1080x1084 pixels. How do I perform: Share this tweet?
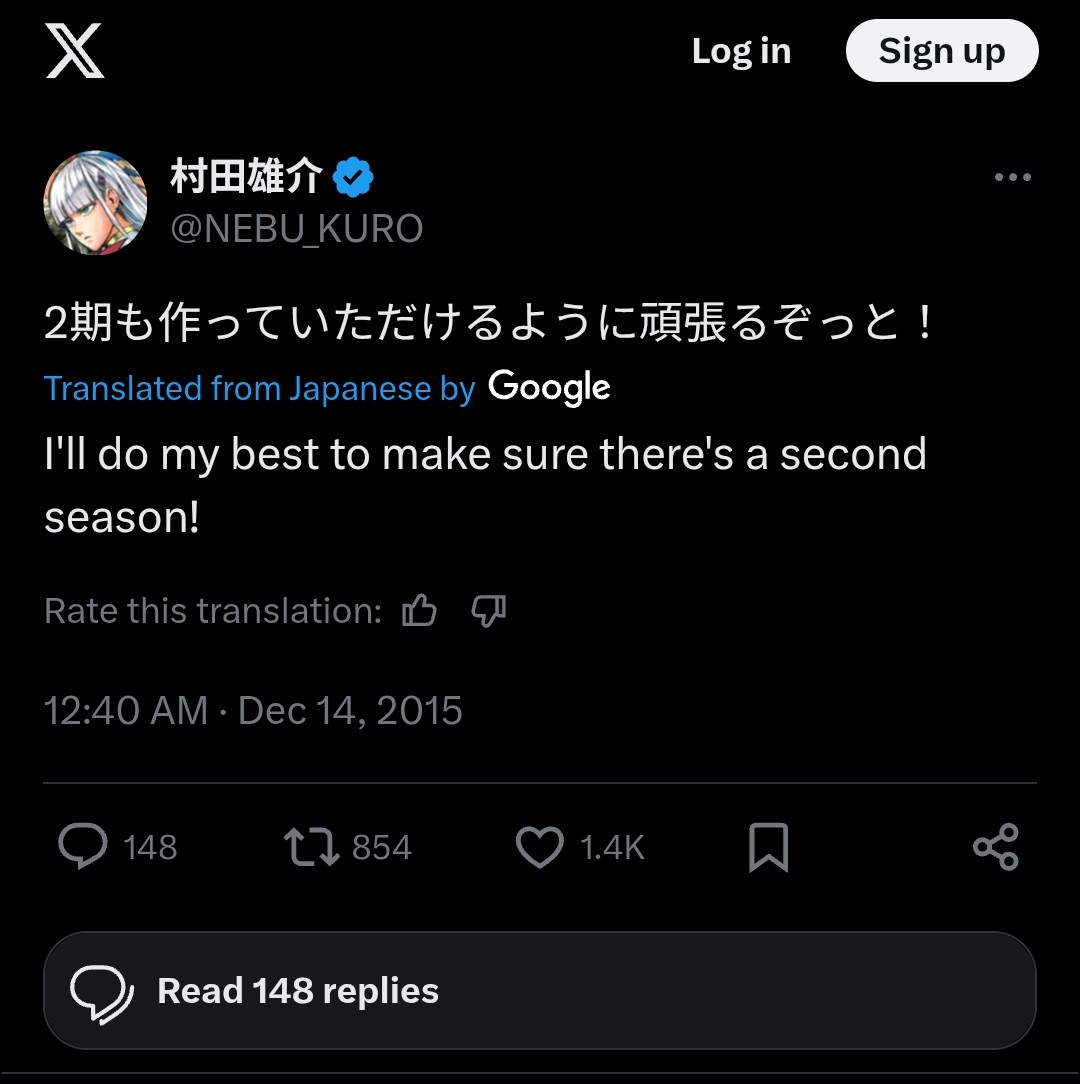[995, 847]
